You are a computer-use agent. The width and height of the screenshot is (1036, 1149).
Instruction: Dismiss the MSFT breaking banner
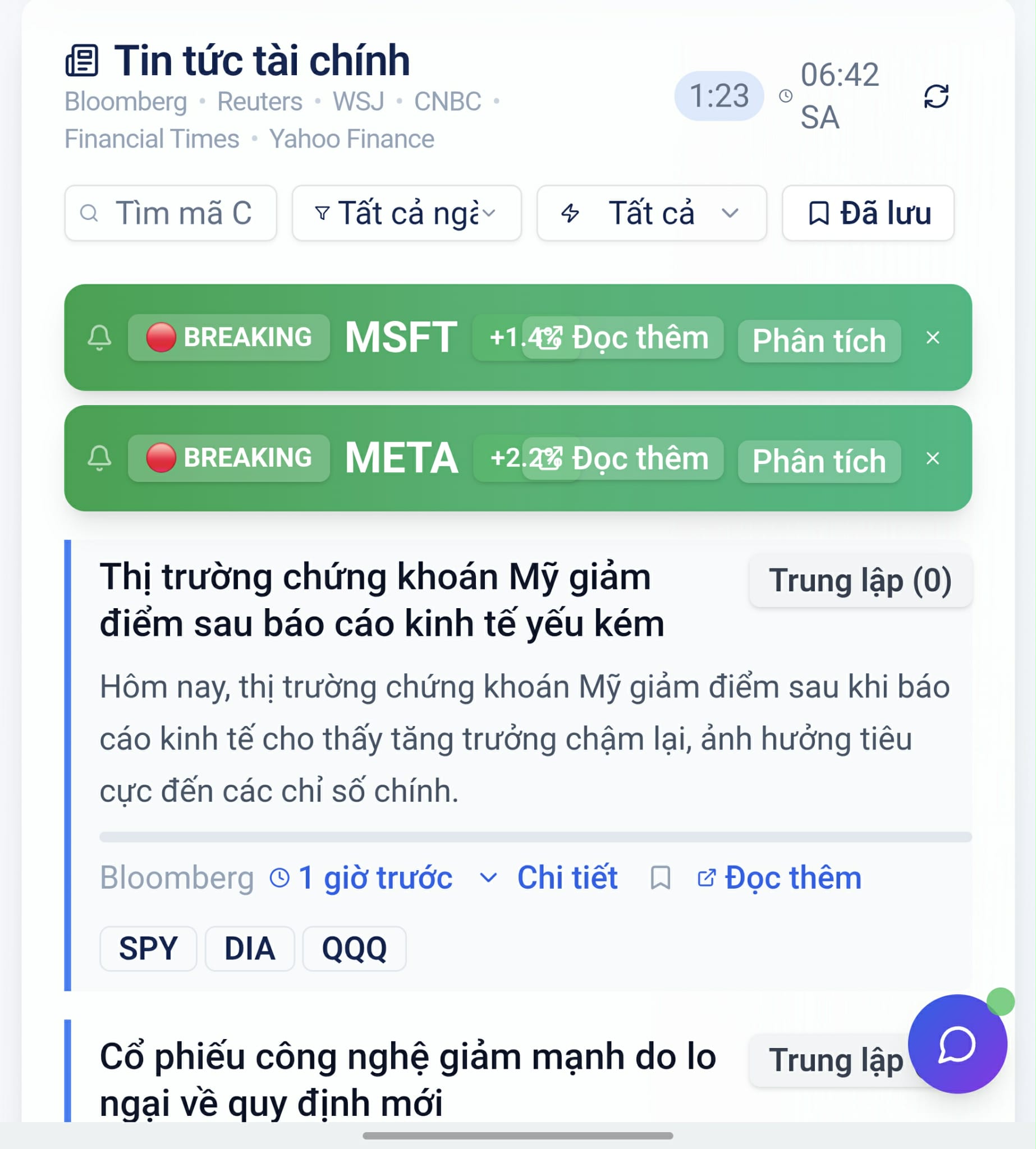tap(932, 338)
